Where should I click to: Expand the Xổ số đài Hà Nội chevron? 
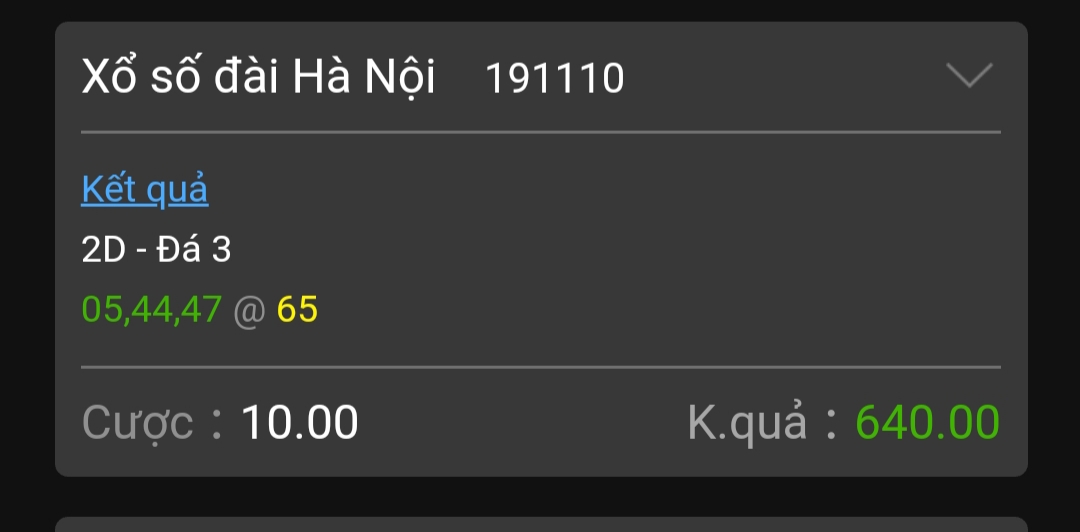coord(969,76)
